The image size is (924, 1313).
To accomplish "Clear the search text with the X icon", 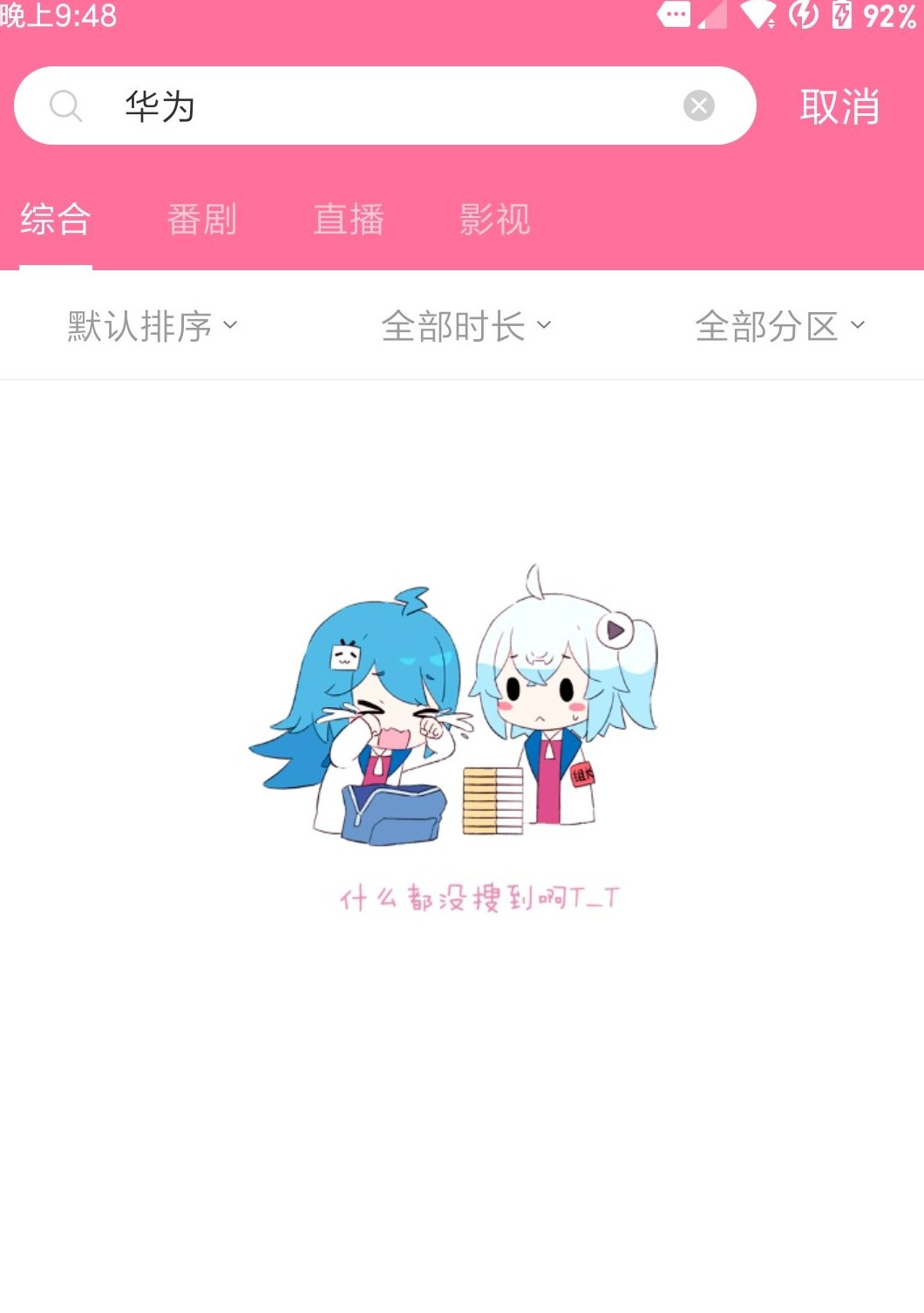I will (x=698, y=106).
